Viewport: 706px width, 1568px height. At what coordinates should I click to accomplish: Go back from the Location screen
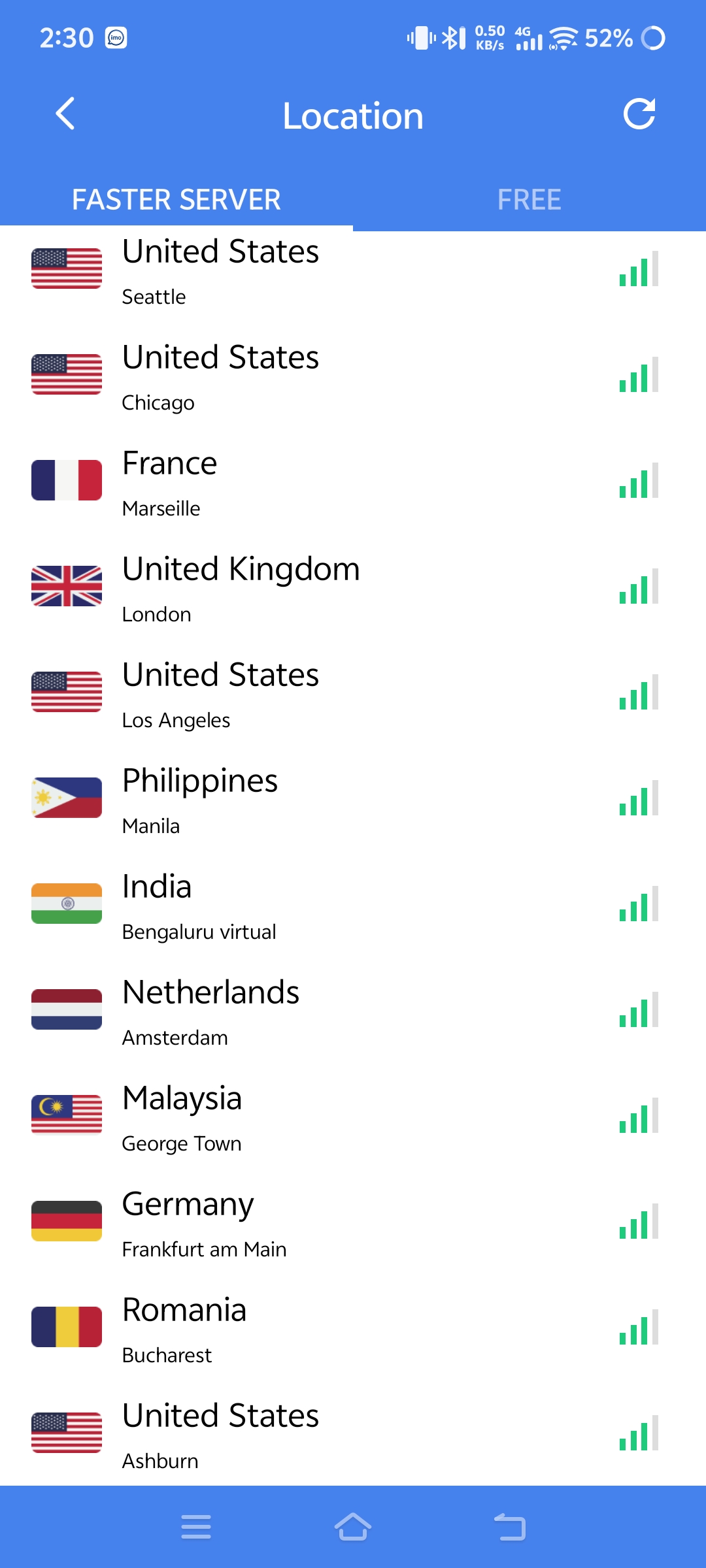click(x=65, y=114)
